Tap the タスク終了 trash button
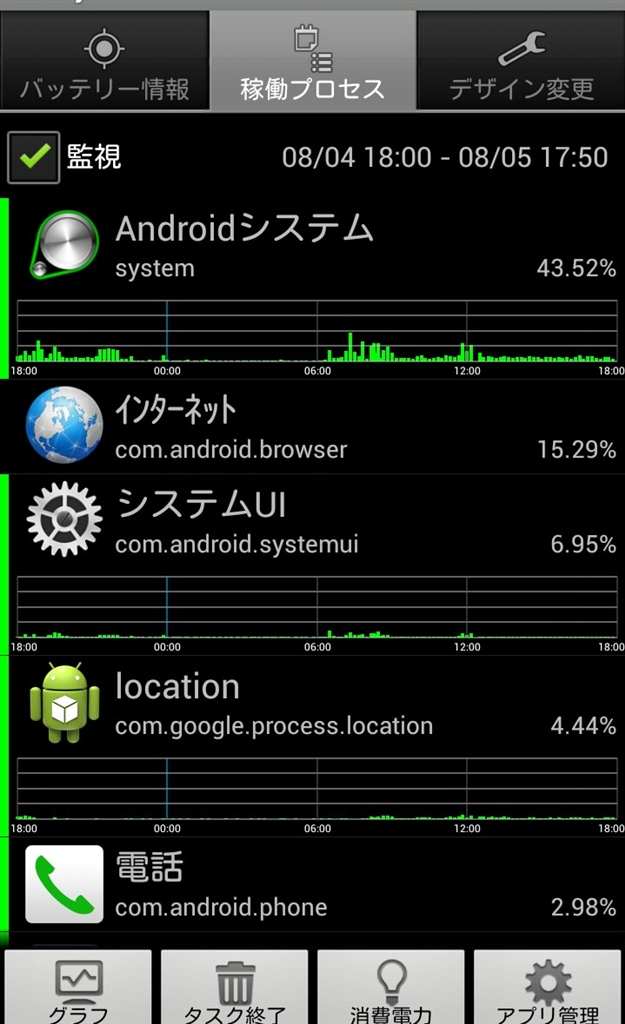Viewport: 625px width, 1024px height. point(235,988)
